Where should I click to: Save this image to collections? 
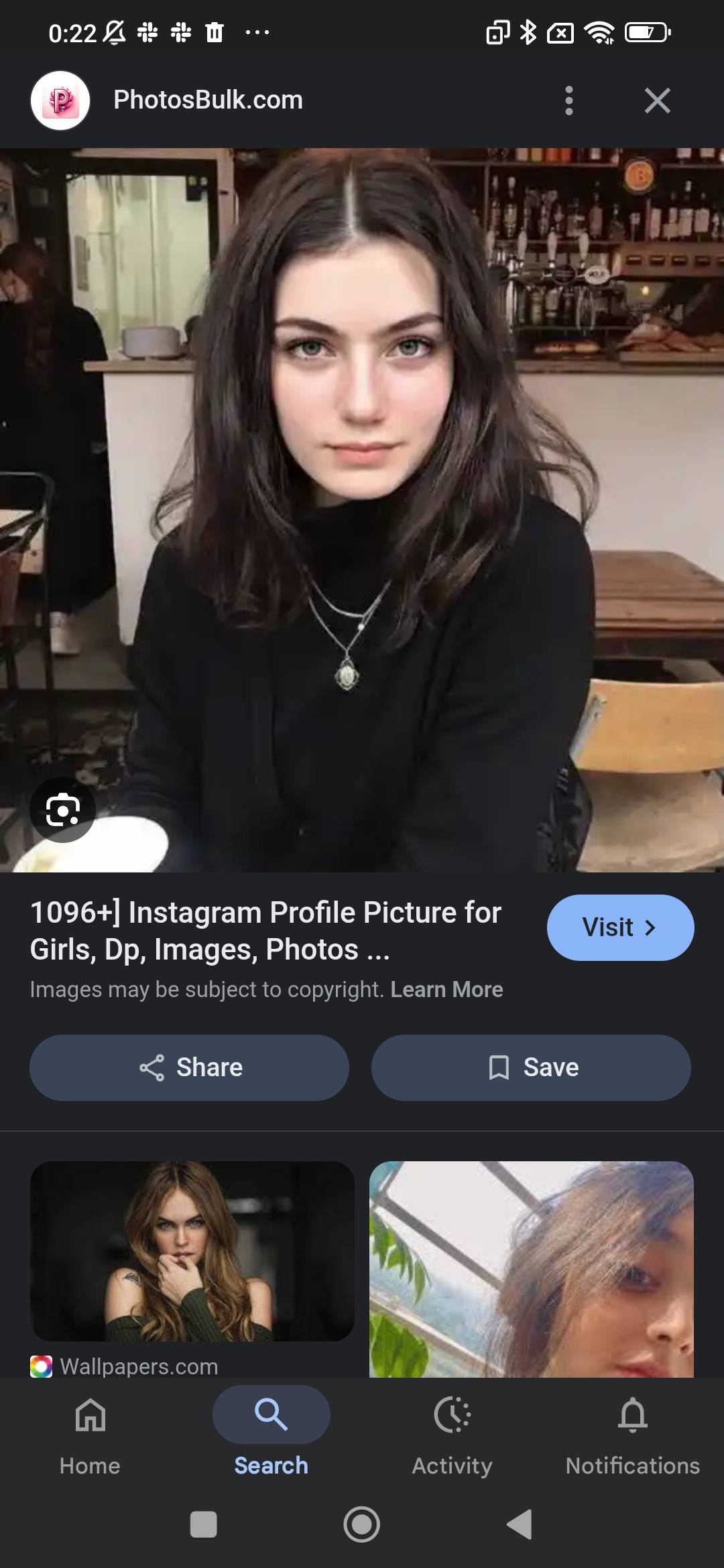(531, 1067)
